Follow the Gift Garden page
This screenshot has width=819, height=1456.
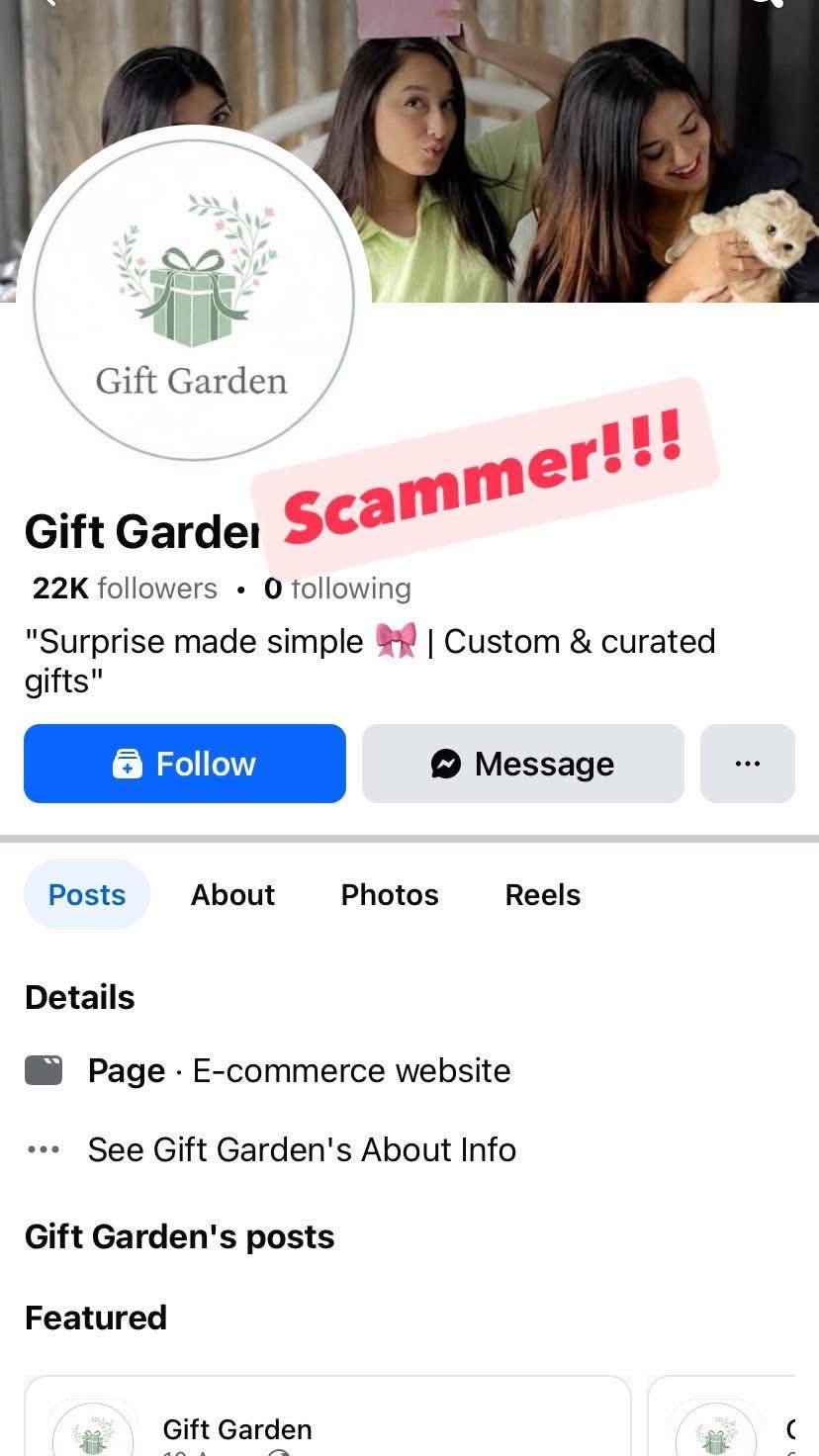(185, 764)
